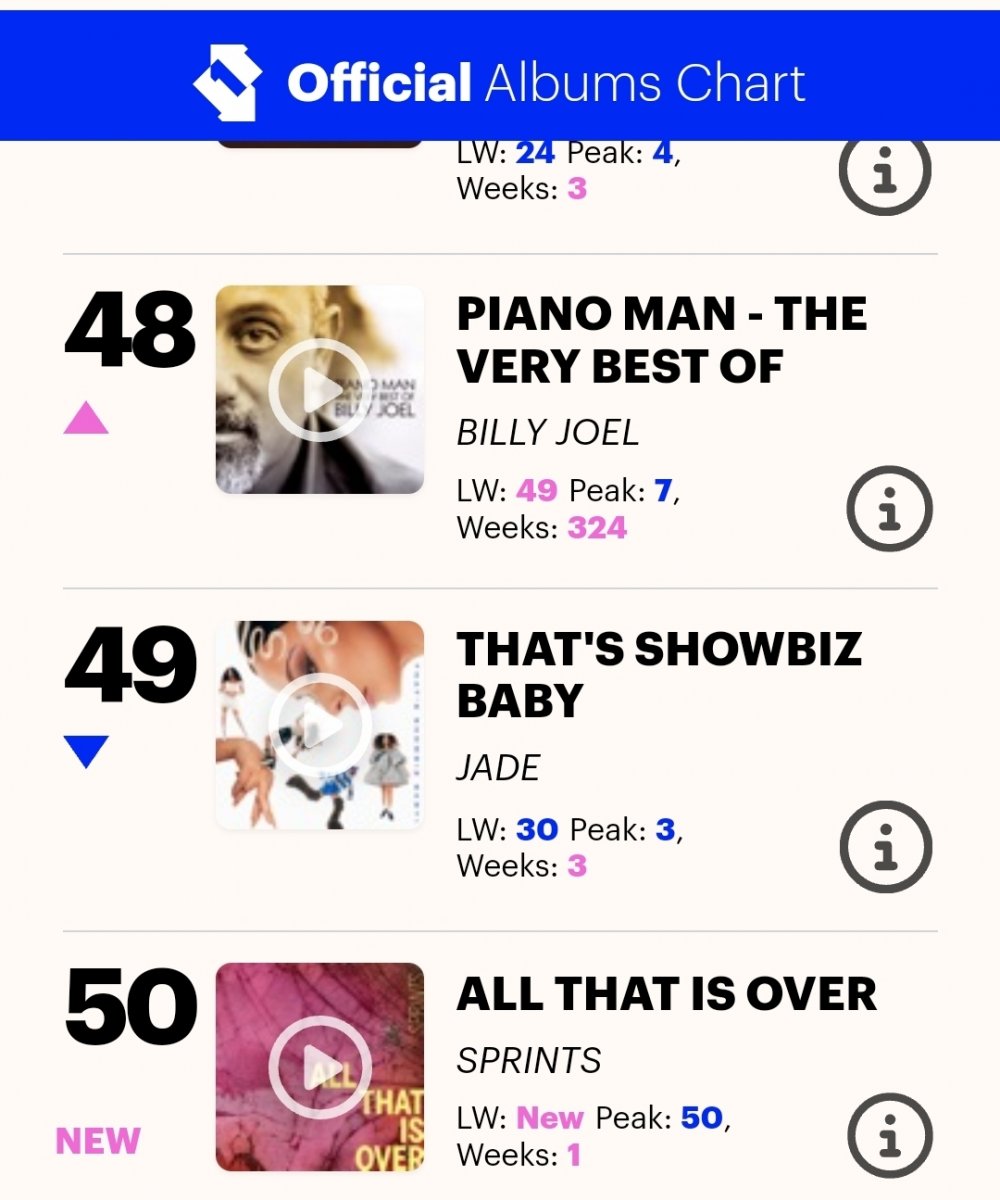Open That's Showbiz Baby album title
The height and width of the screenshot is (1200, 1000).
point(658,675)
